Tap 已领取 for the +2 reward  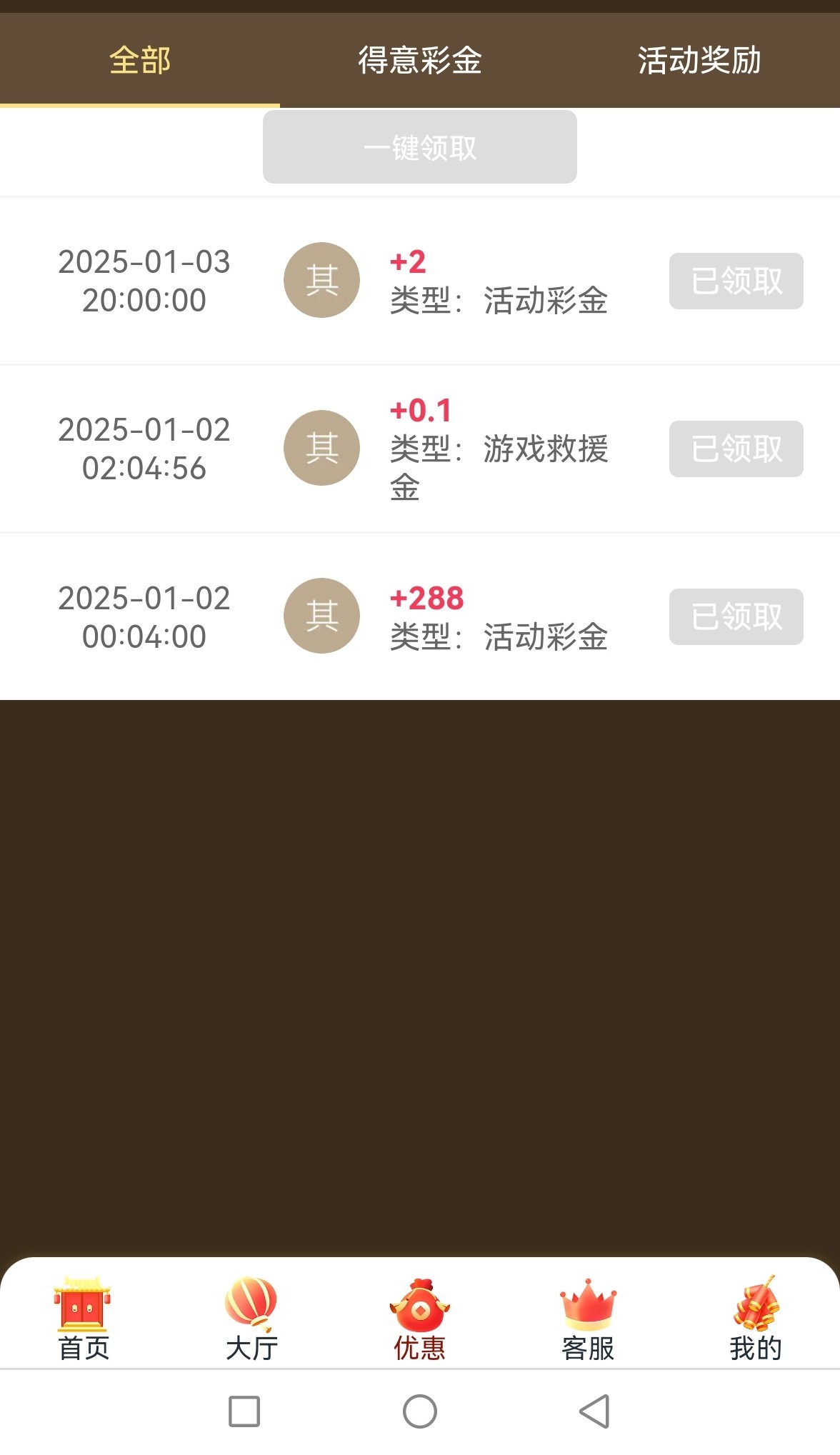click(x=736, y=281)
